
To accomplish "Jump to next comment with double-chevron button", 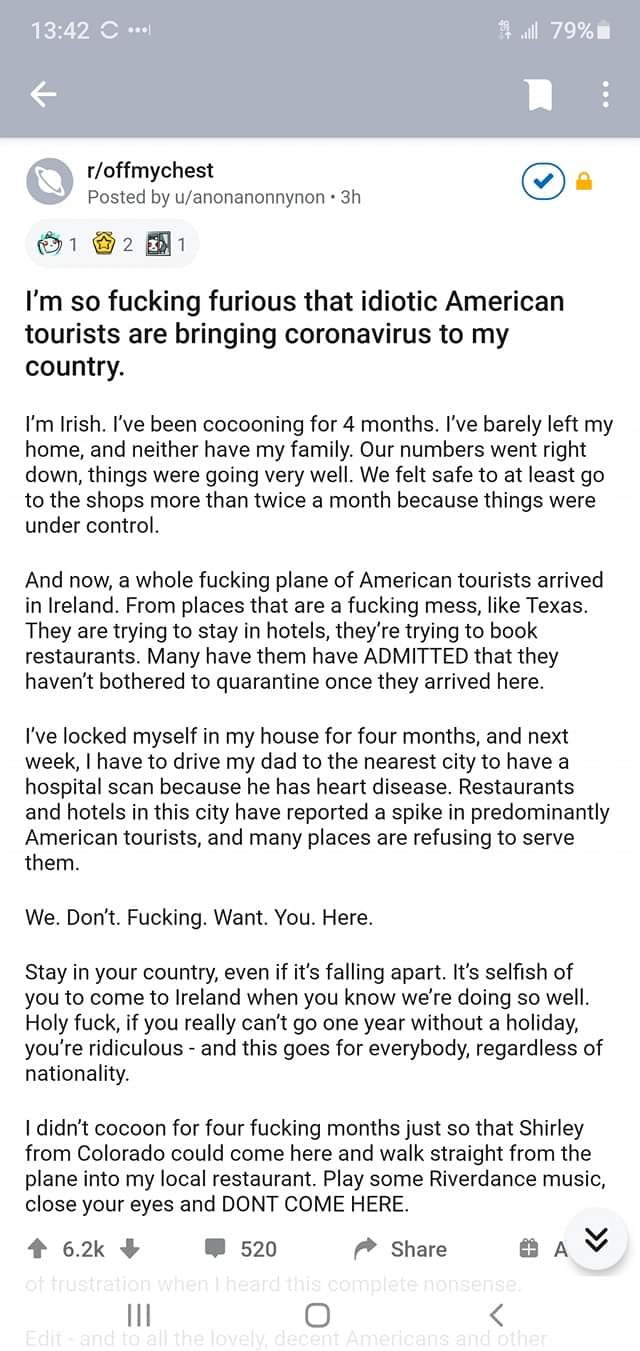I will pyautogui.click(x=596, y=1240).
